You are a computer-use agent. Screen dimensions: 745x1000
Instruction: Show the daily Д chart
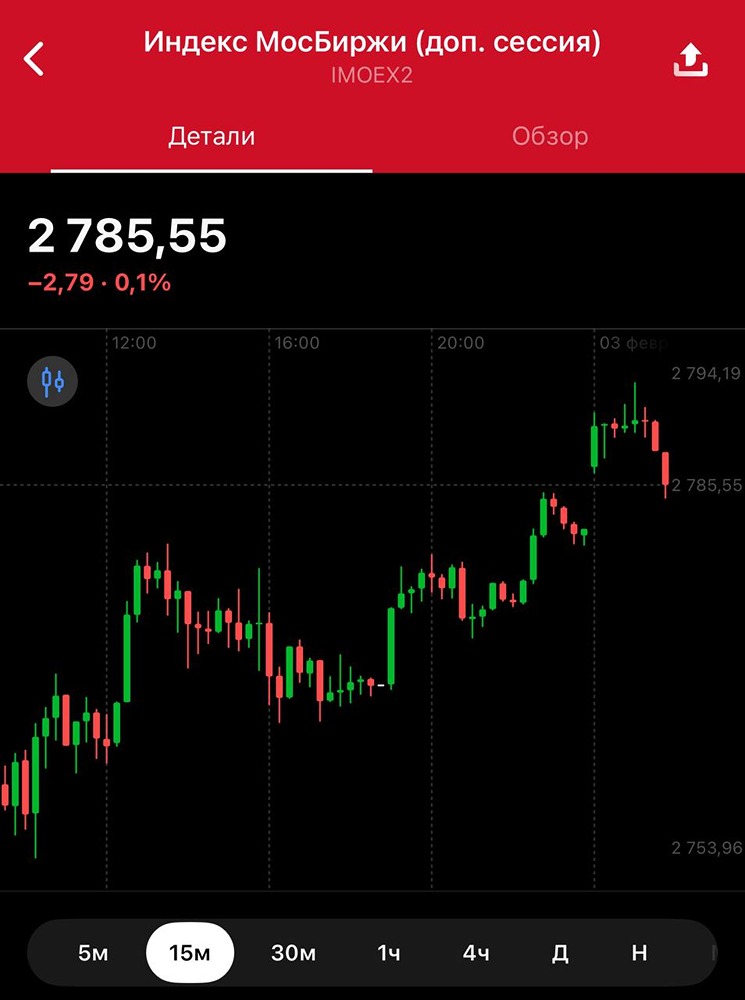click(560, 953)
